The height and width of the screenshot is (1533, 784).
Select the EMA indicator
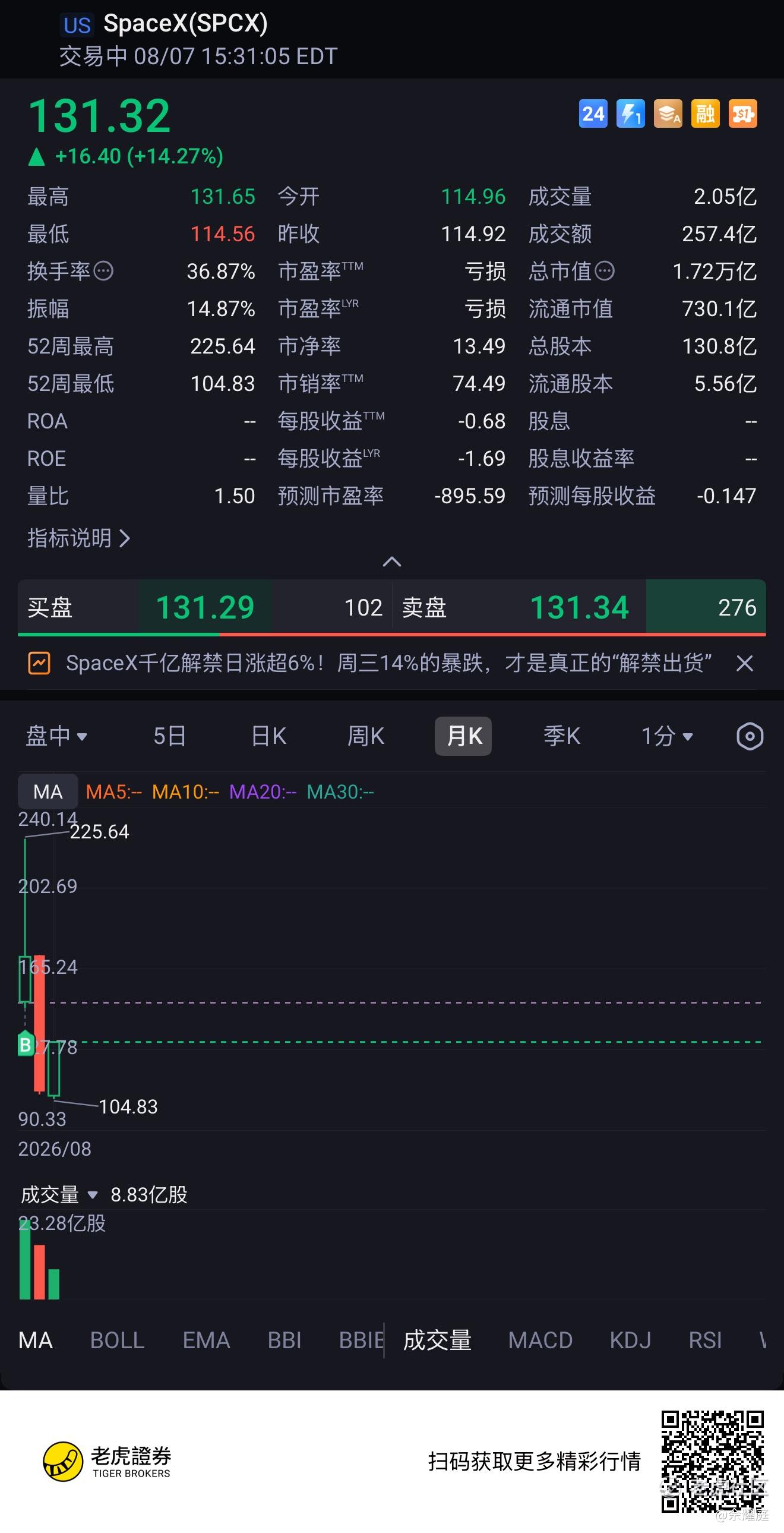pos(206,1340)
